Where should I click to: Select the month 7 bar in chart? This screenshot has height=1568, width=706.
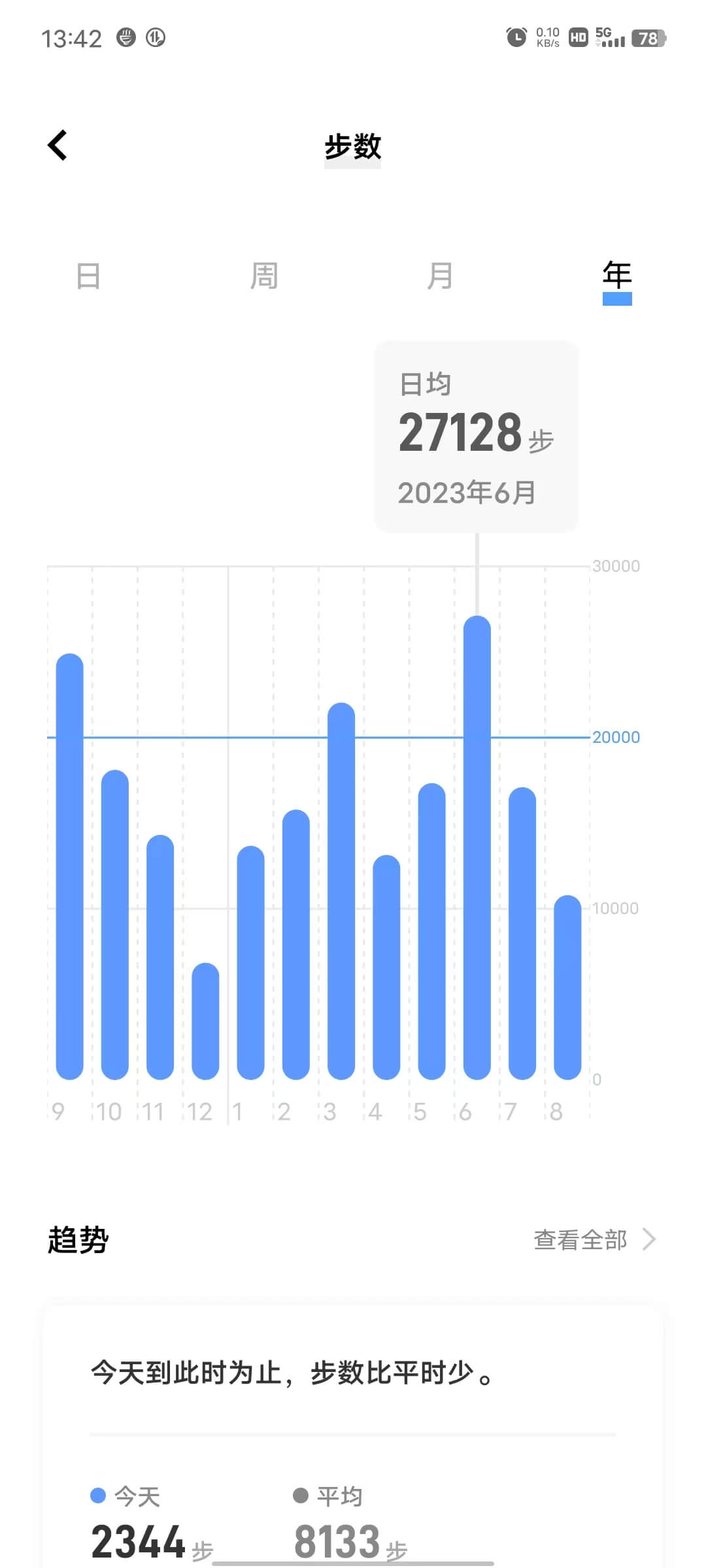(x=522, y=934)
